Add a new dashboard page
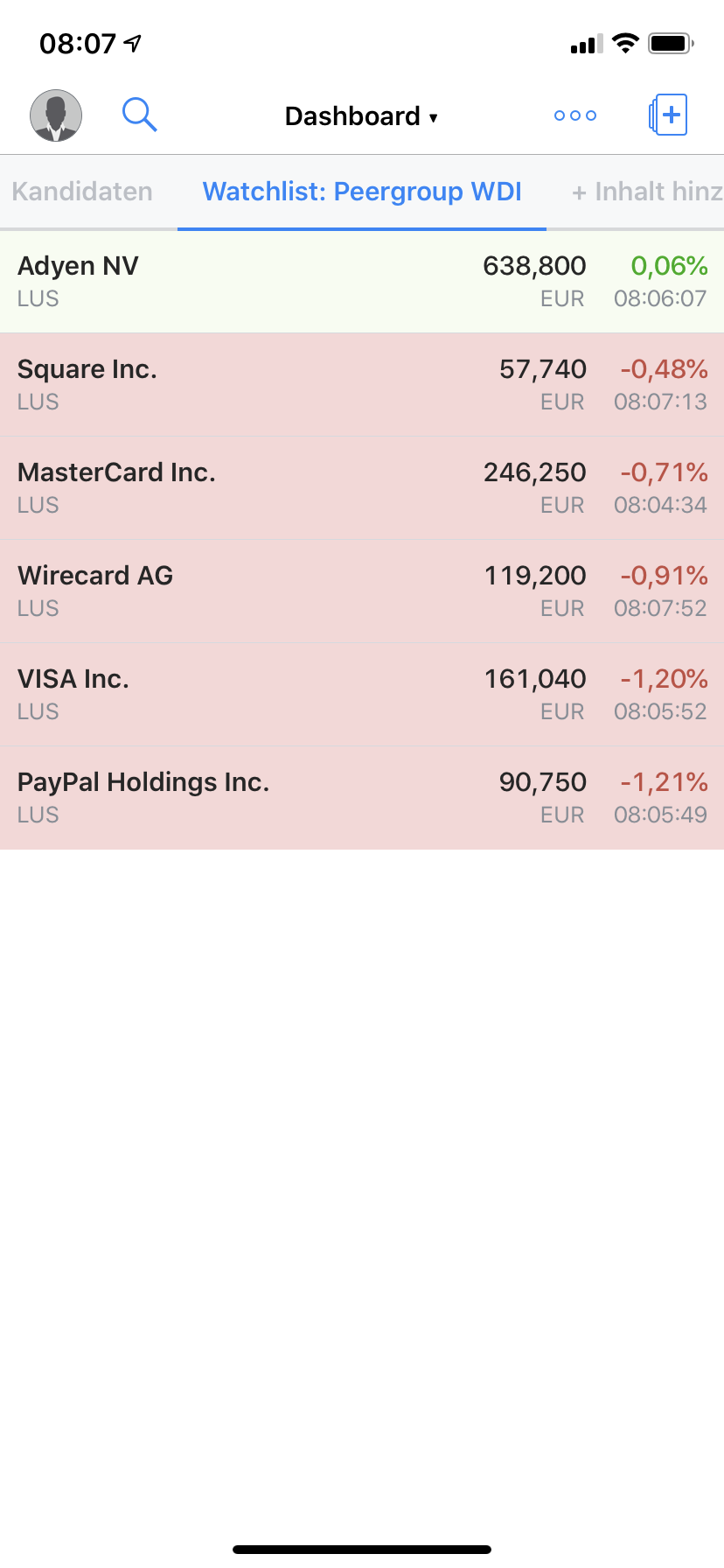Viewport: 724px width, 1568px height. pyautogui.click(x=667, y=115)
